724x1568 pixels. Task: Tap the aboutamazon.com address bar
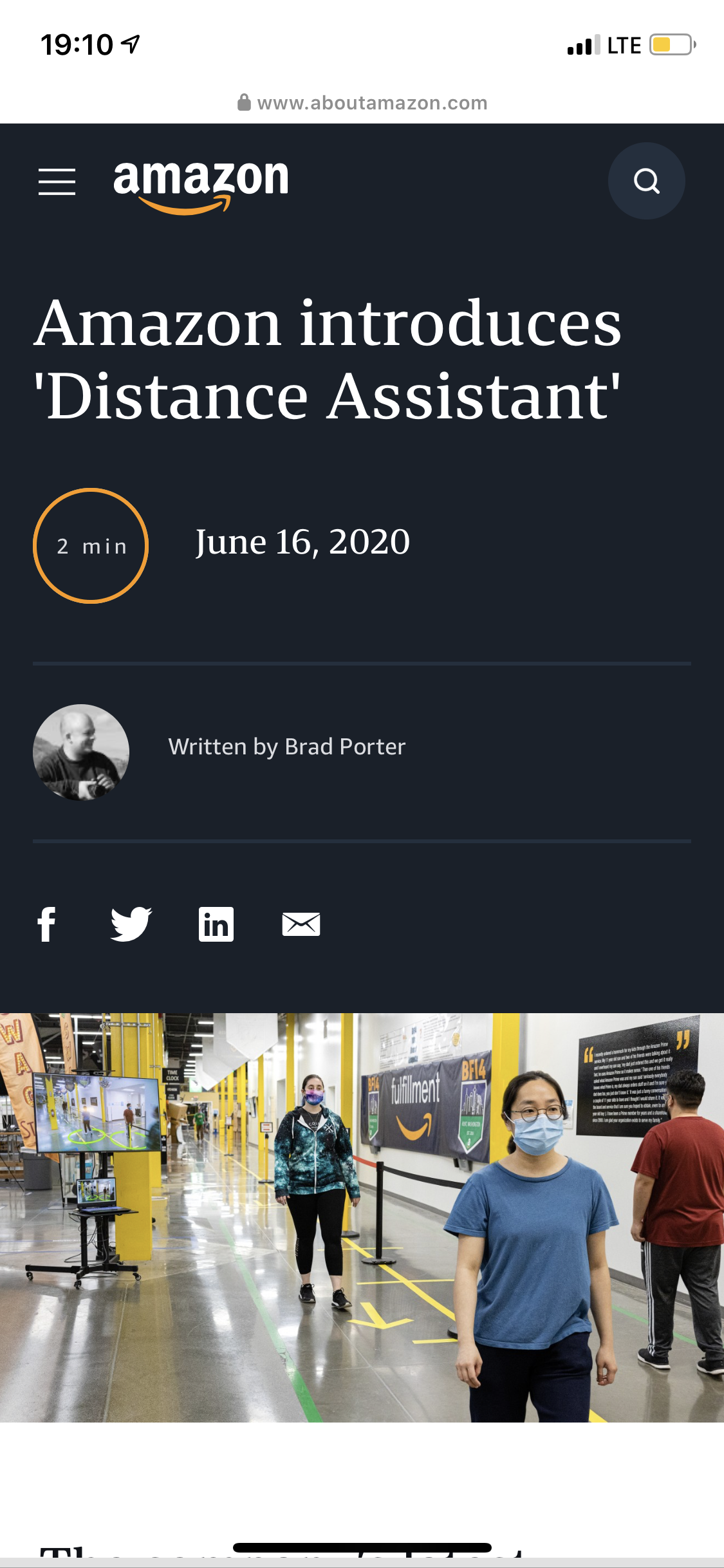point(362,103)
